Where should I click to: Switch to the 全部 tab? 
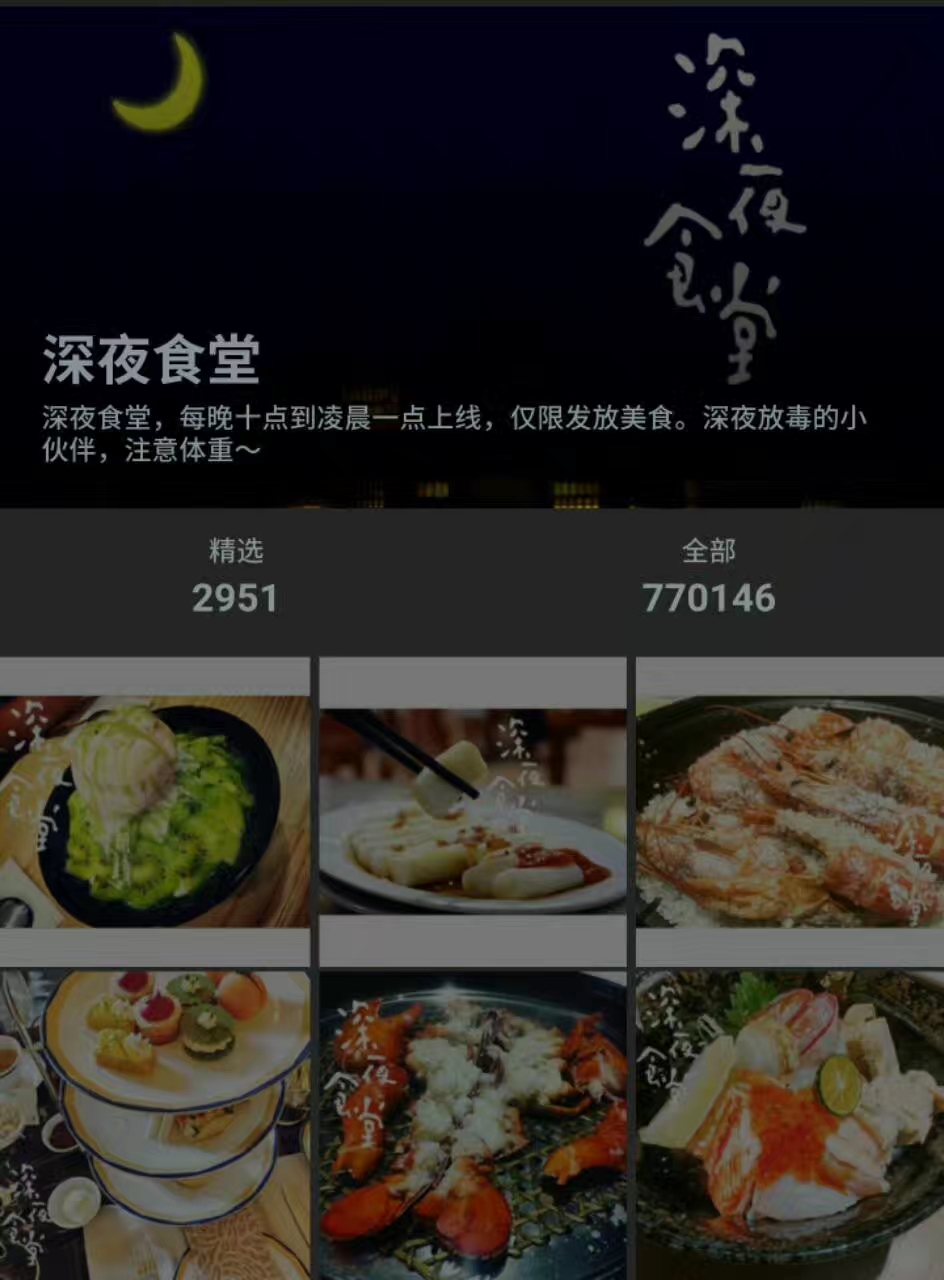(708, 578)
